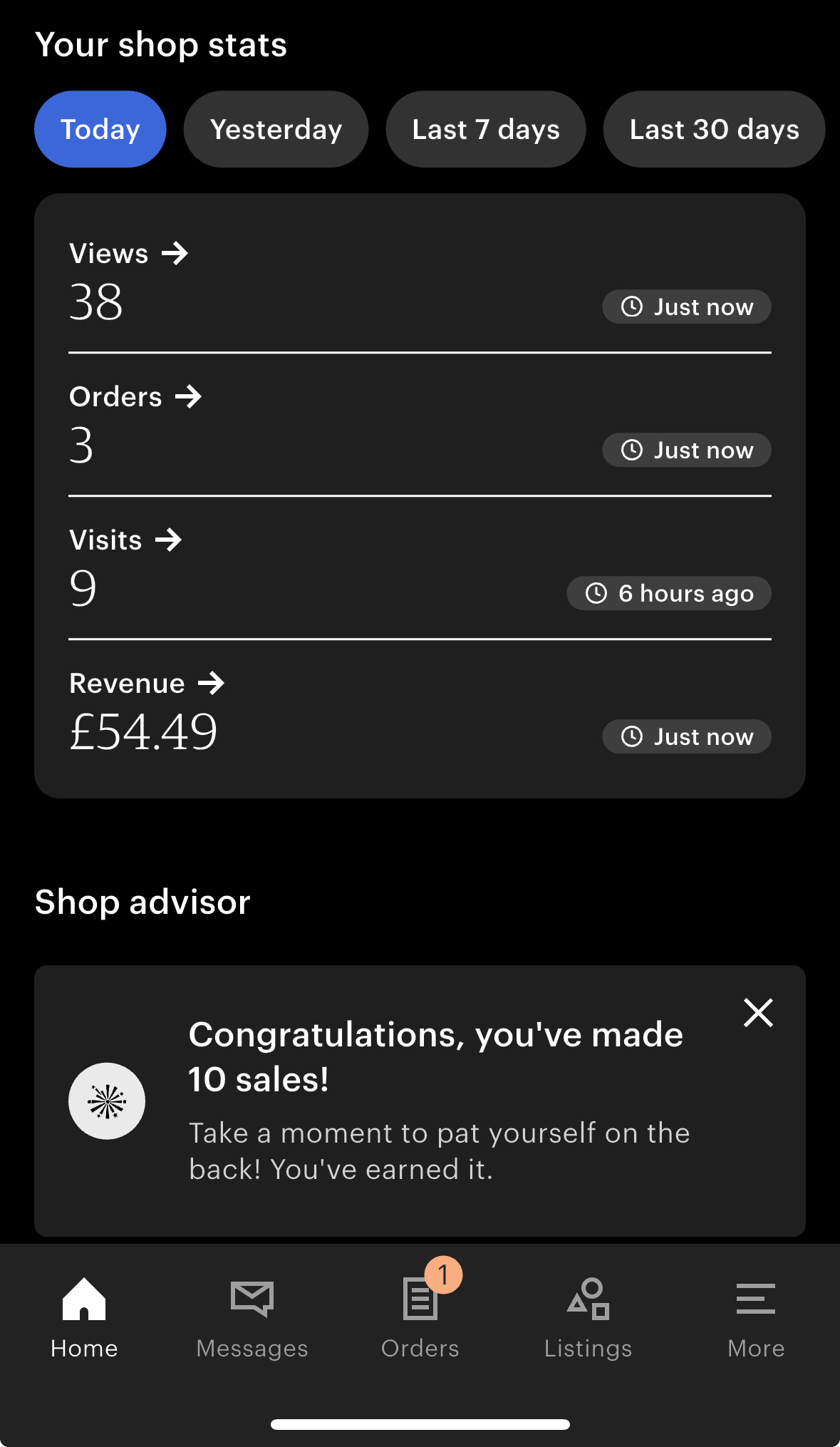Expand Views details with its arrow
840x1447 pixels.
tap(175, 252)
